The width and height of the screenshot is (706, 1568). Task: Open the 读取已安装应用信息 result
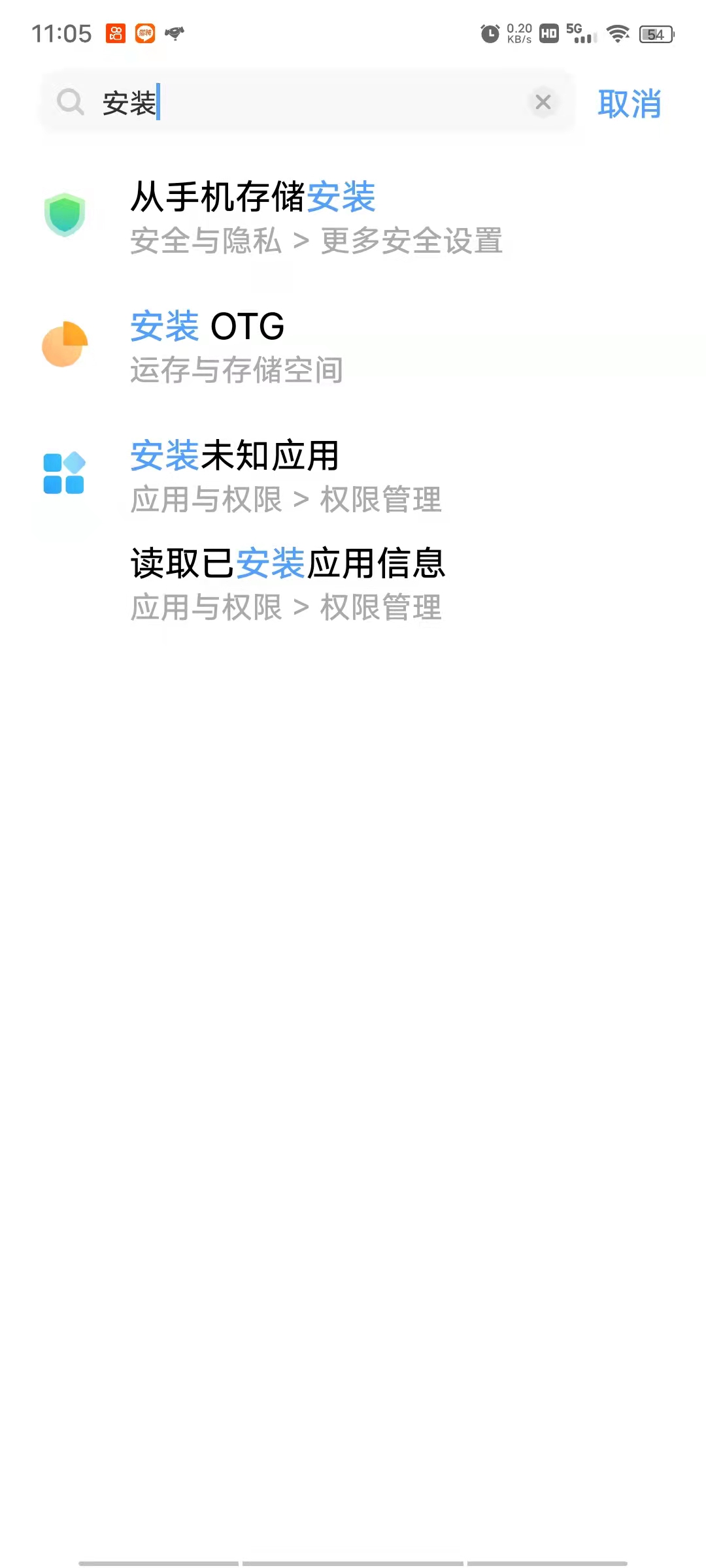288,583
